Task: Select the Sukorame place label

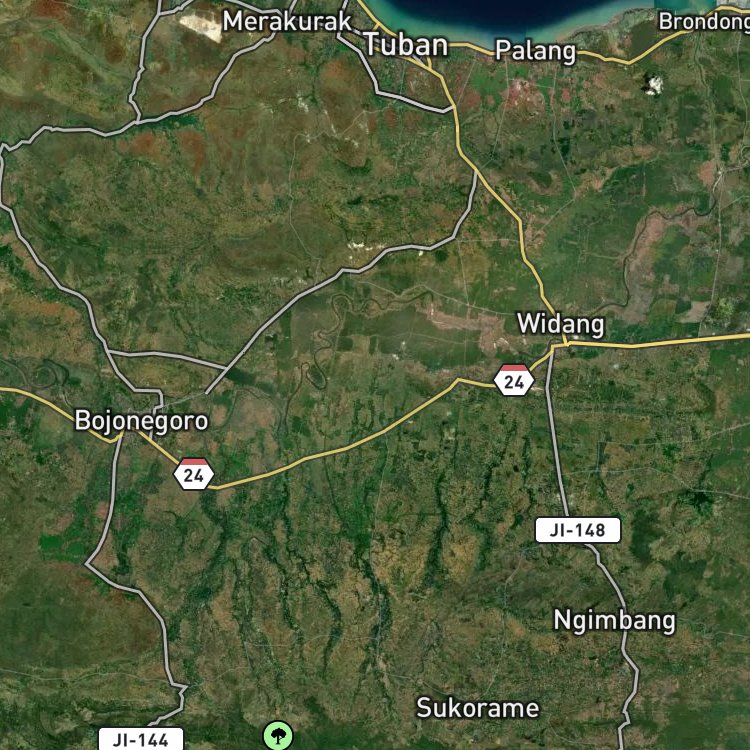Action: [477, 708]
